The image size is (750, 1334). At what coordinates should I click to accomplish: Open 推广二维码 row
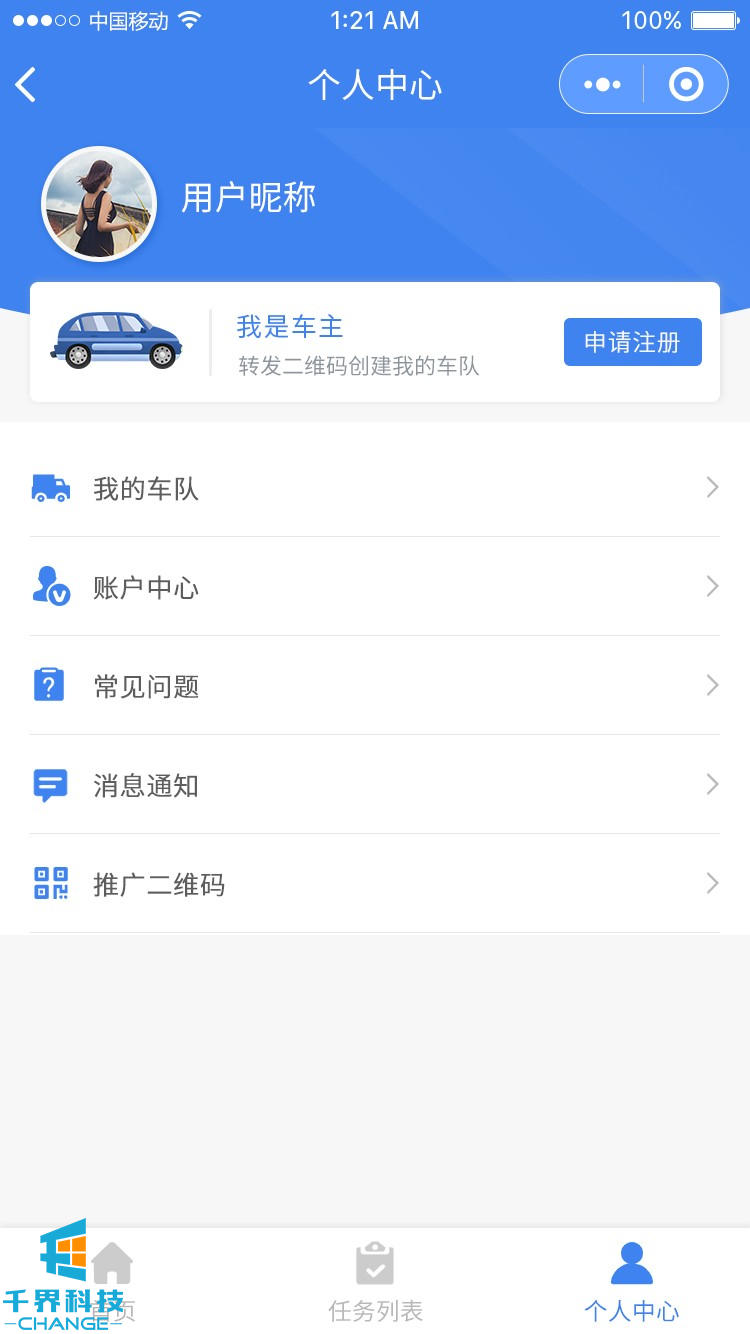375,884
